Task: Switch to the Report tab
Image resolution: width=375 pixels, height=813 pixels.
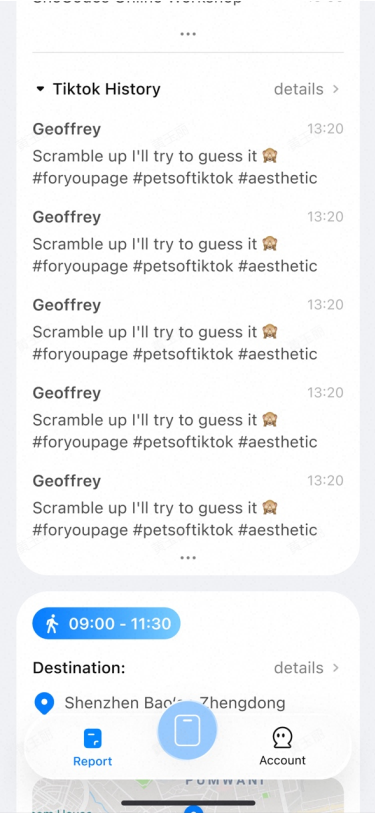Action: click(92, 748)
